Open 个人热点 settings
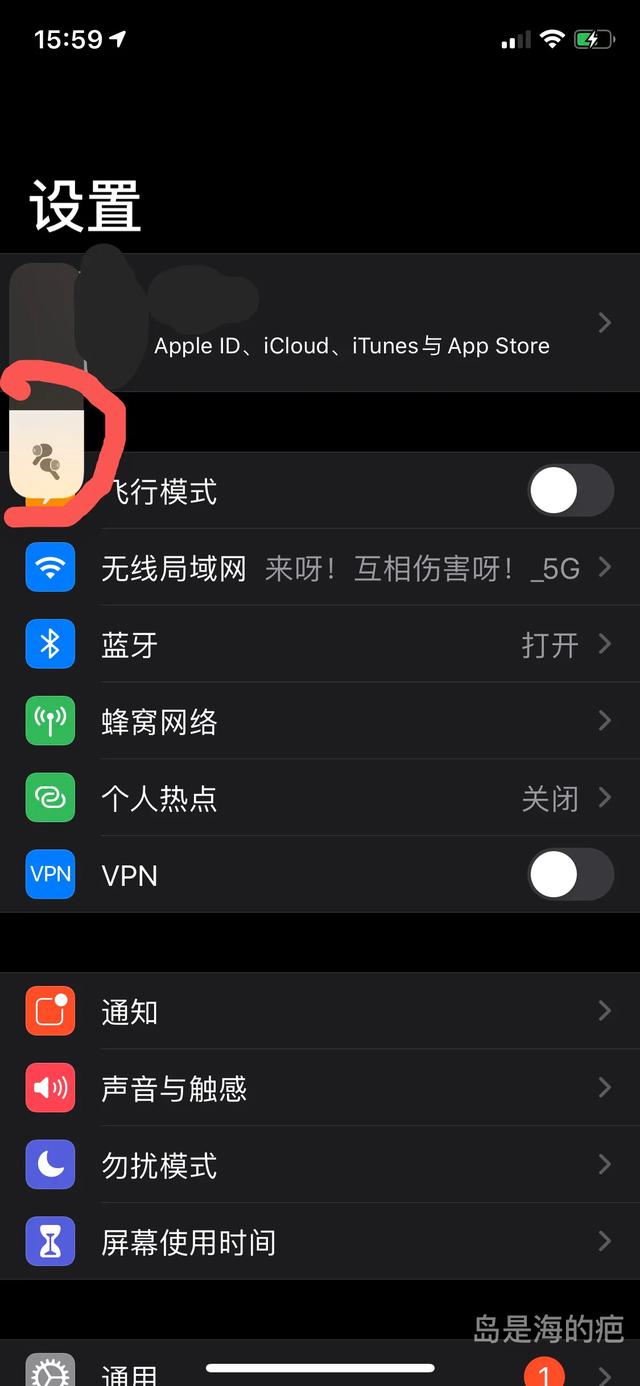 [320, 799]
